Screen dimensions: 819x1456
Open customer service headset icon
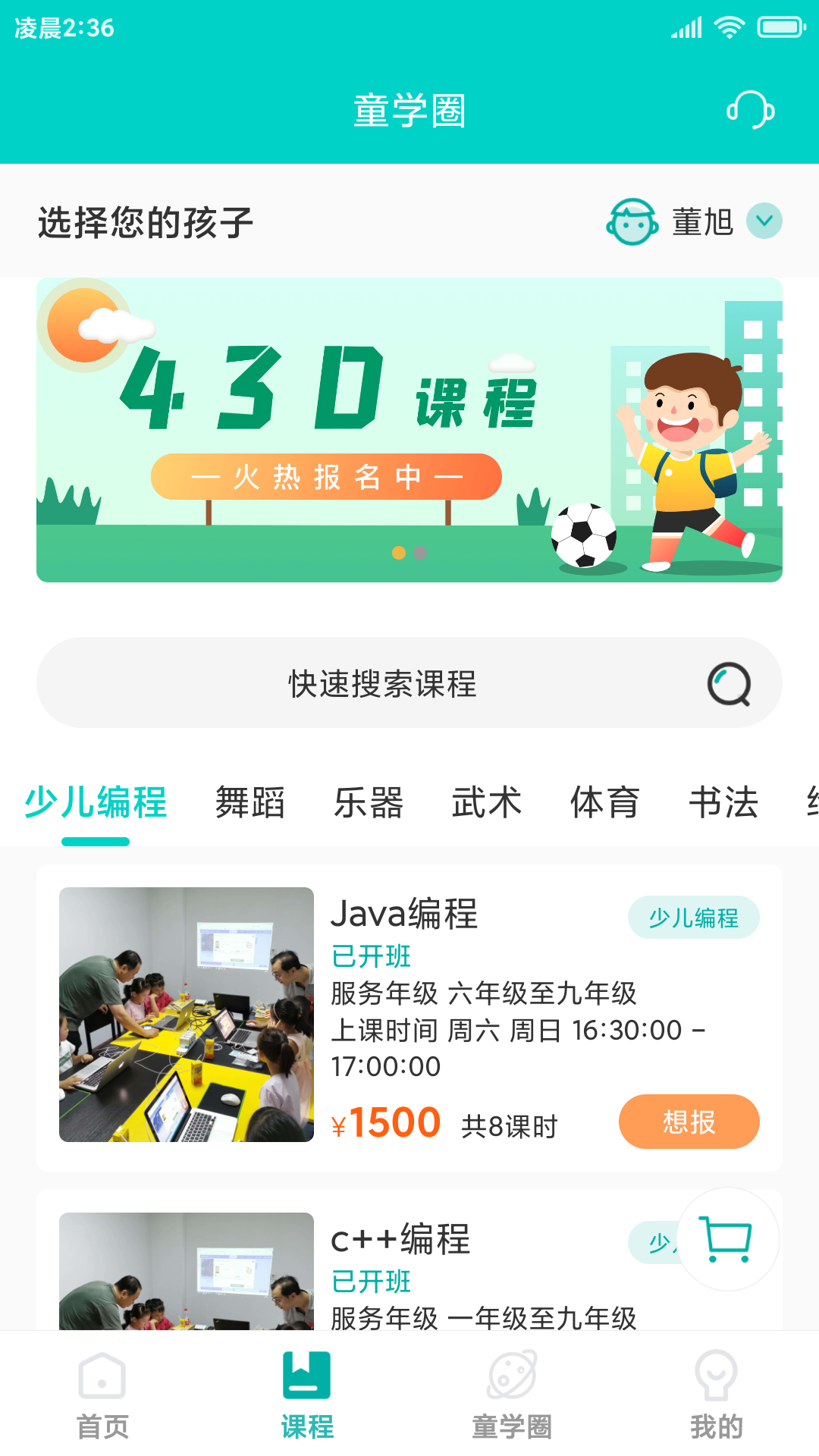point(750,111)
